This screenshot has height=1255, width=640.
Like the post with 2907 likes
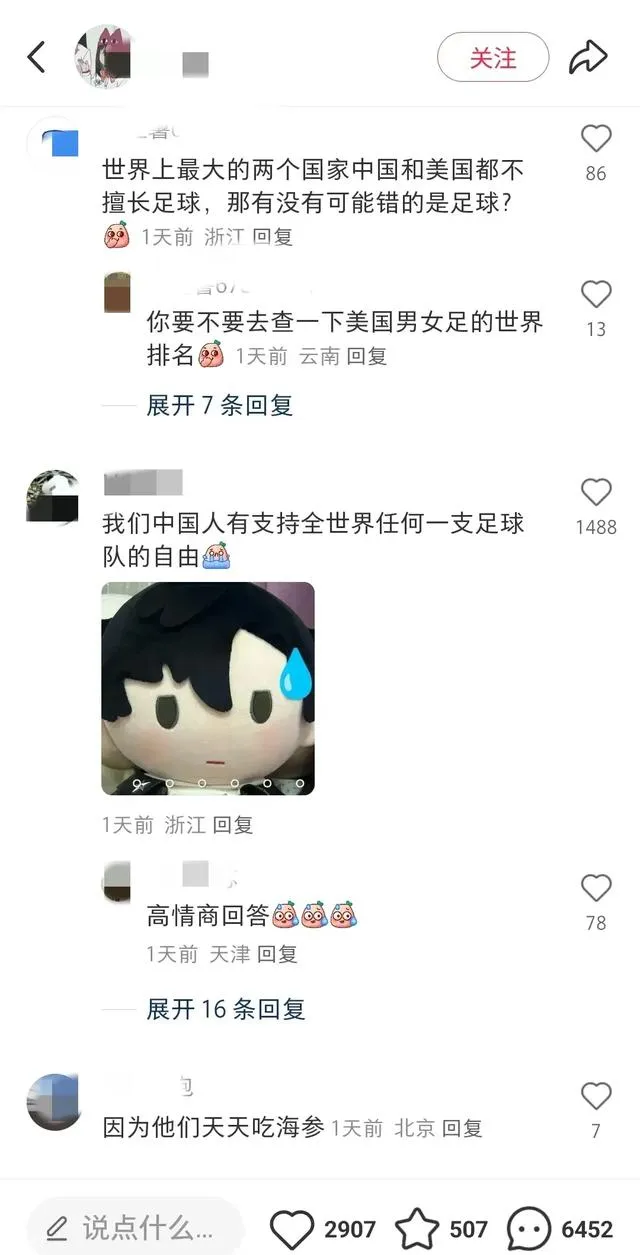293,1228
